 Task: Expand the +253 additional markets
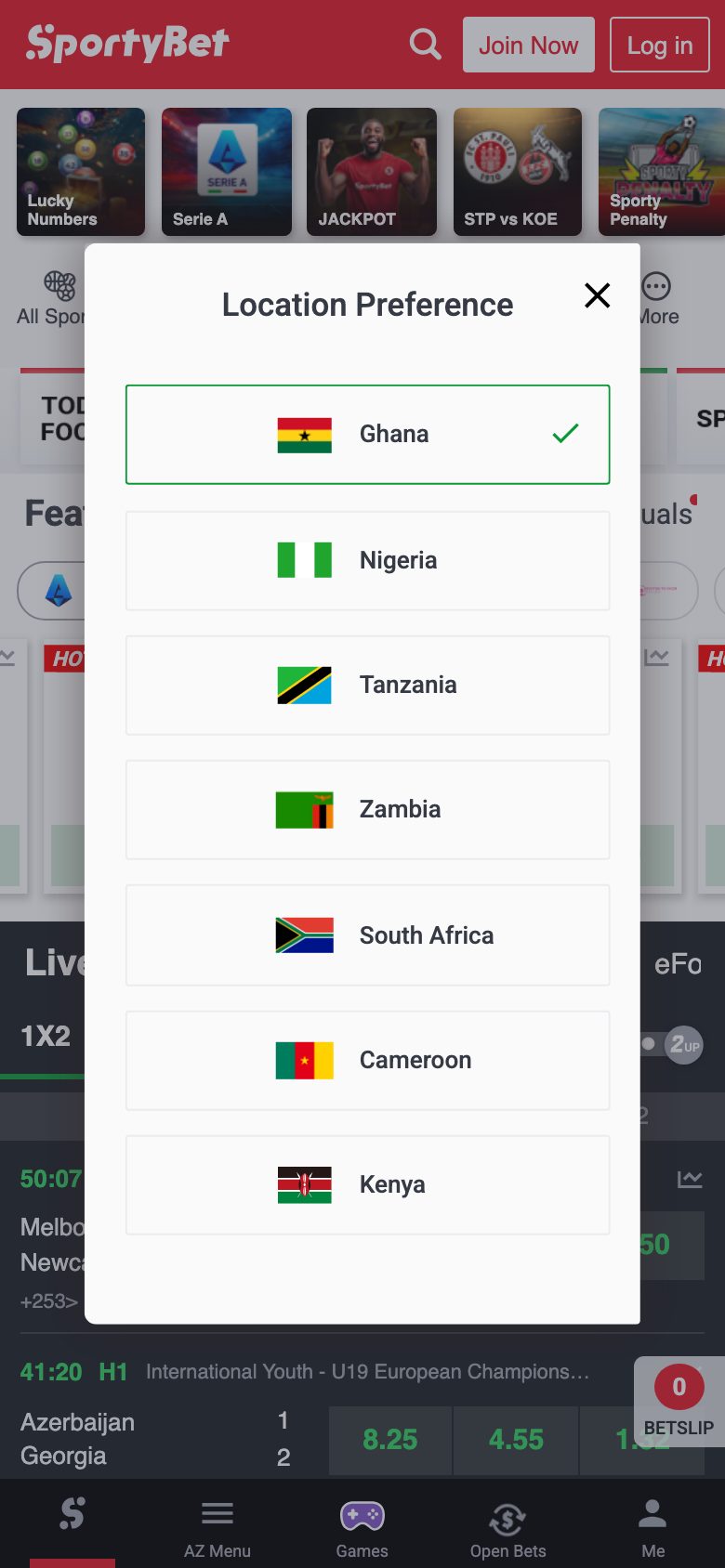(x=48, y=1300)
